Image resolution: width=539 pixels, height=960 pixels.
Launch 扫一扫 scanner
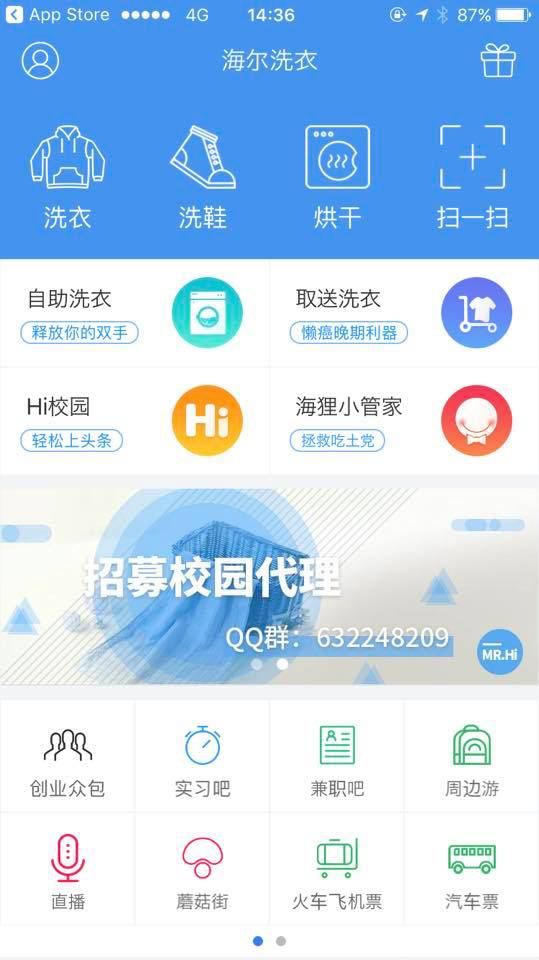tap(472, 178)
